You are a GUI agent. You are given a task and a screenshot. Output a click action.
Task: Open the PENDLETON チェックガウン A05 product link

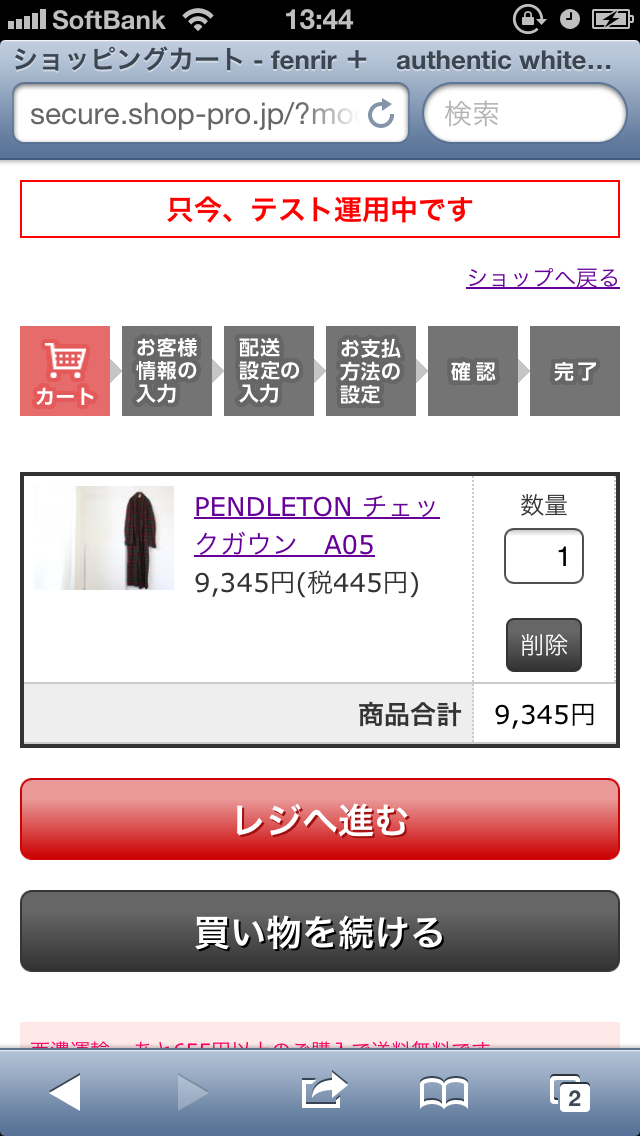tap(316, 526)
